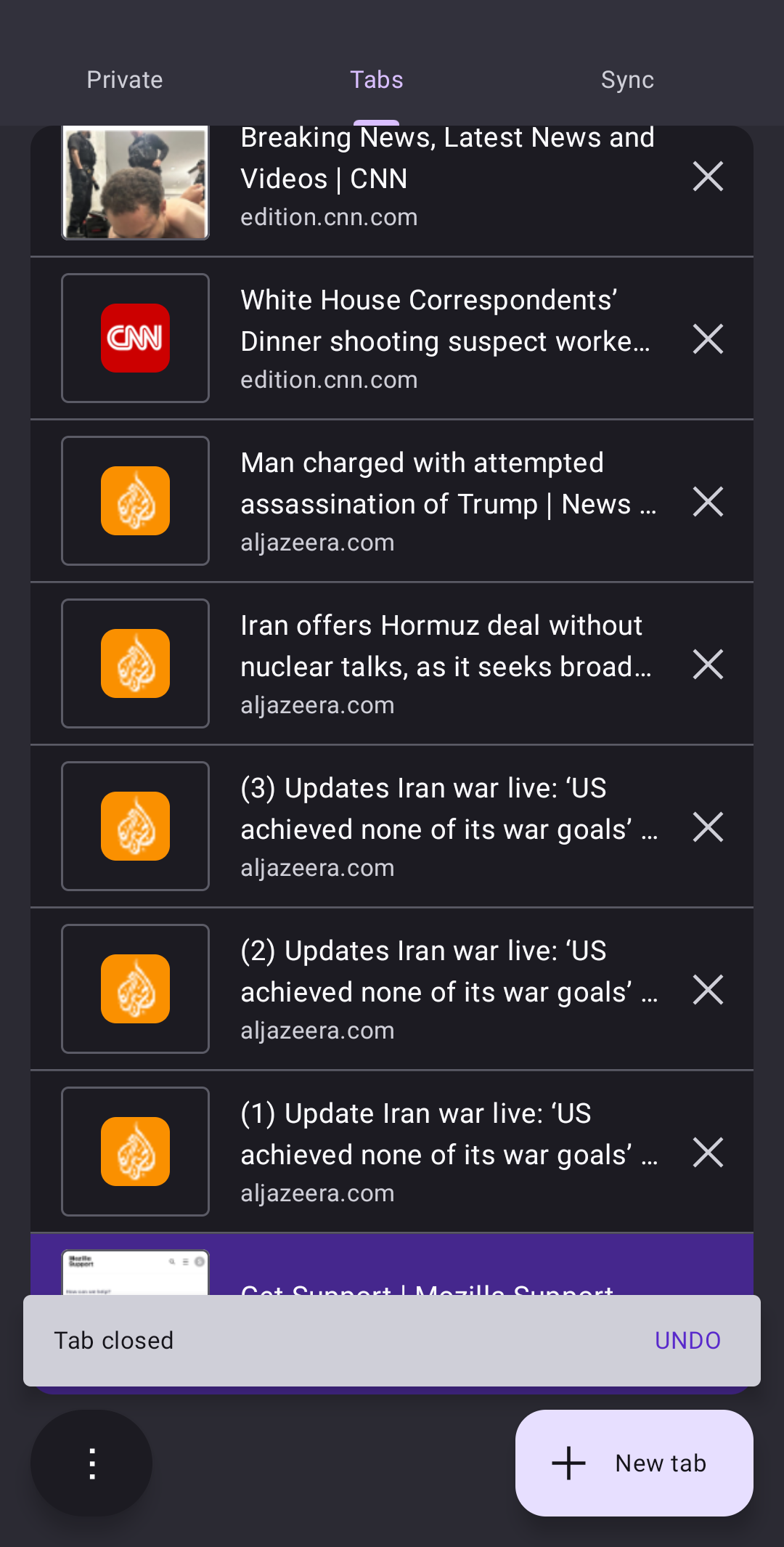784x1547 pixels.
Task: Open the three-dot overflow menu
Action: [92, 1463]
